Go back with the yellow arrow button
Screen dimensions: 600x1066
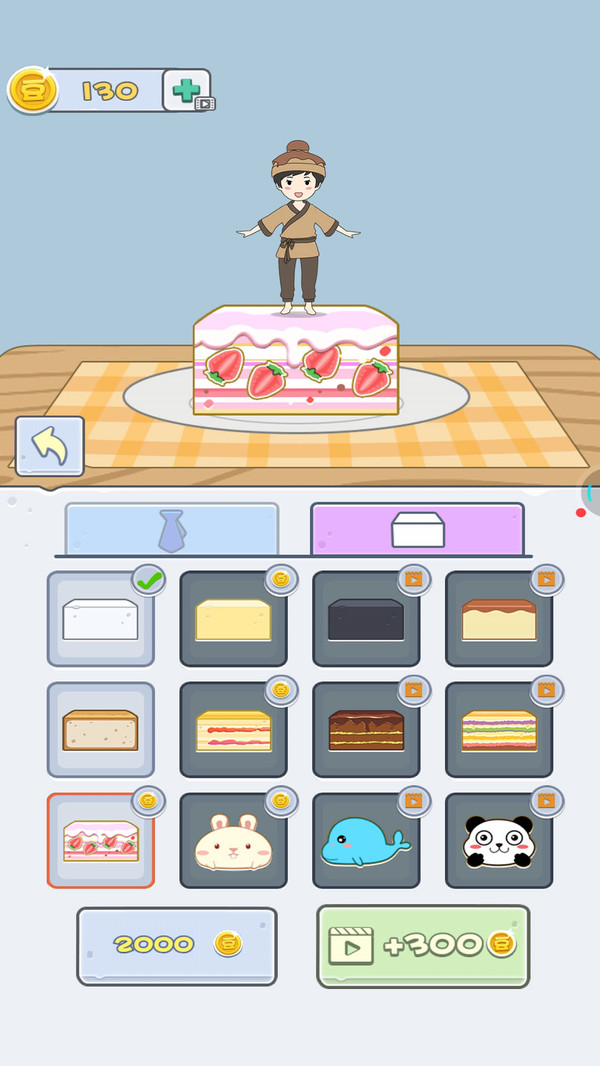pos(50,446)
